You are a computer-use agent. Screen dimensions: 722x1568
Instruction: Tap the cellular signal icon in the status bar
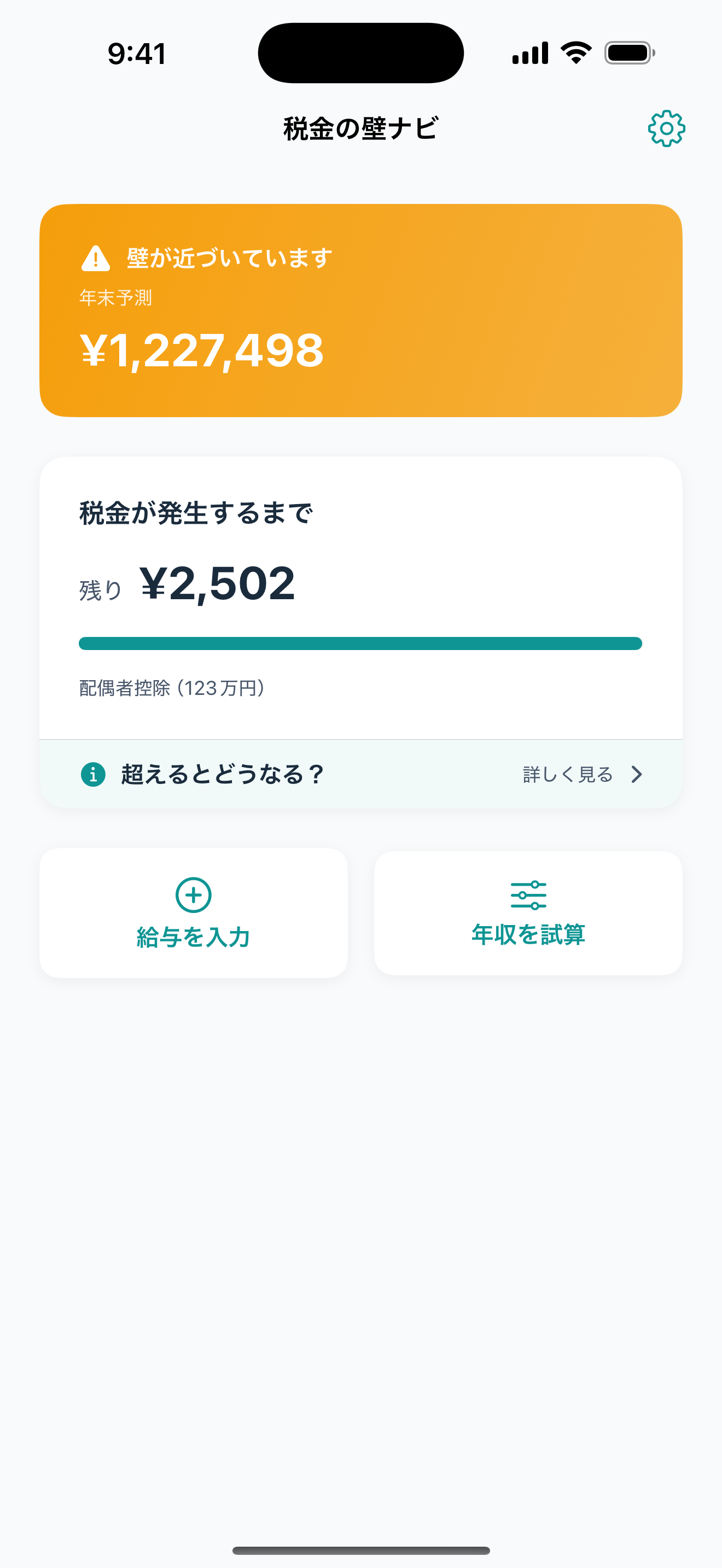pos(529,54)
